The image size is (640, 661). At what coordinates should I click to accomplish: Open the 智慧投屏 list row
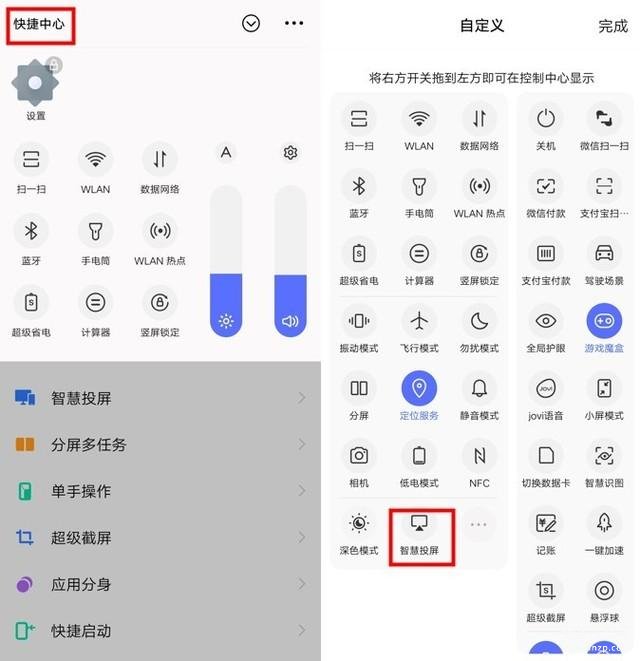tap(160, 398)
